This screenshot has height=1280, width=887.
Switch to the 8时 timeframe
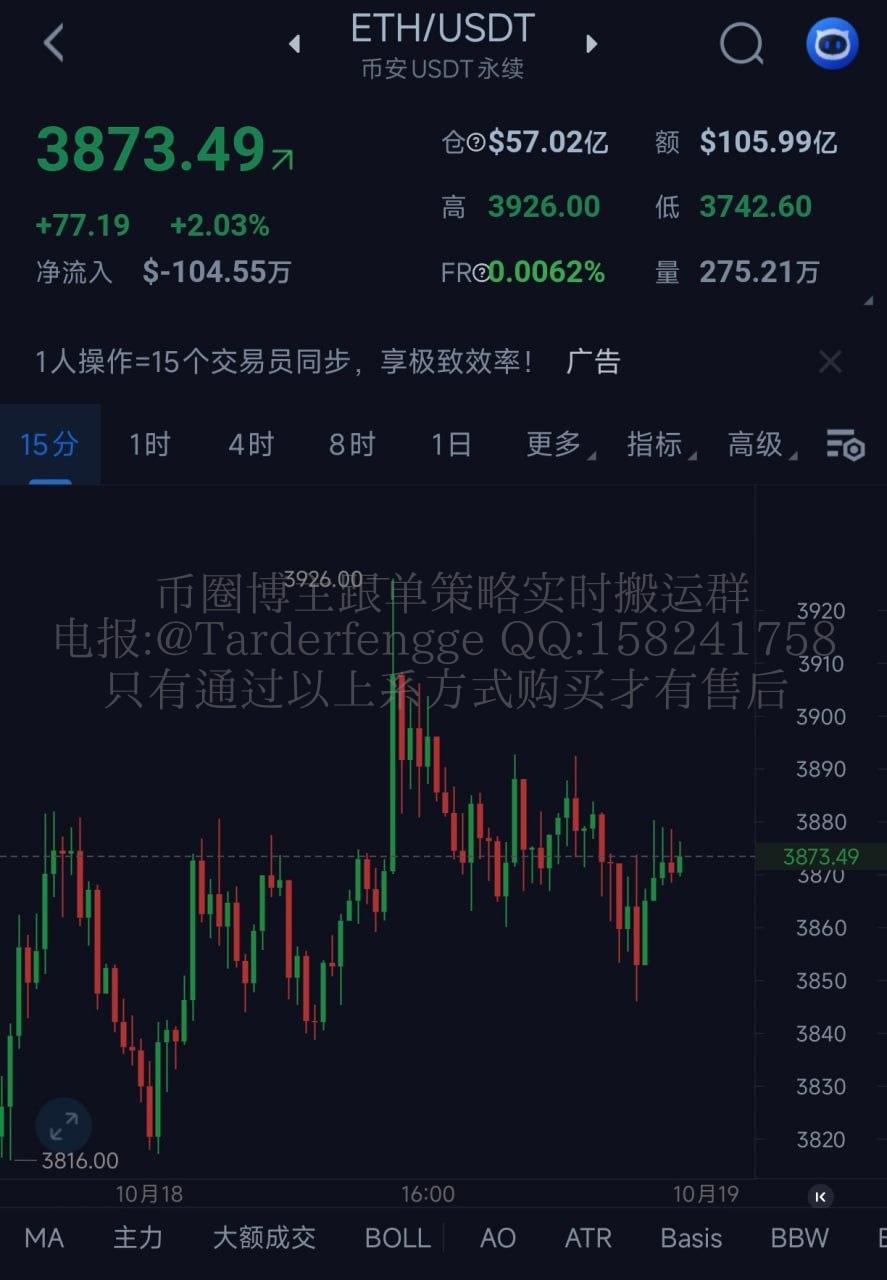coord(352,444)
